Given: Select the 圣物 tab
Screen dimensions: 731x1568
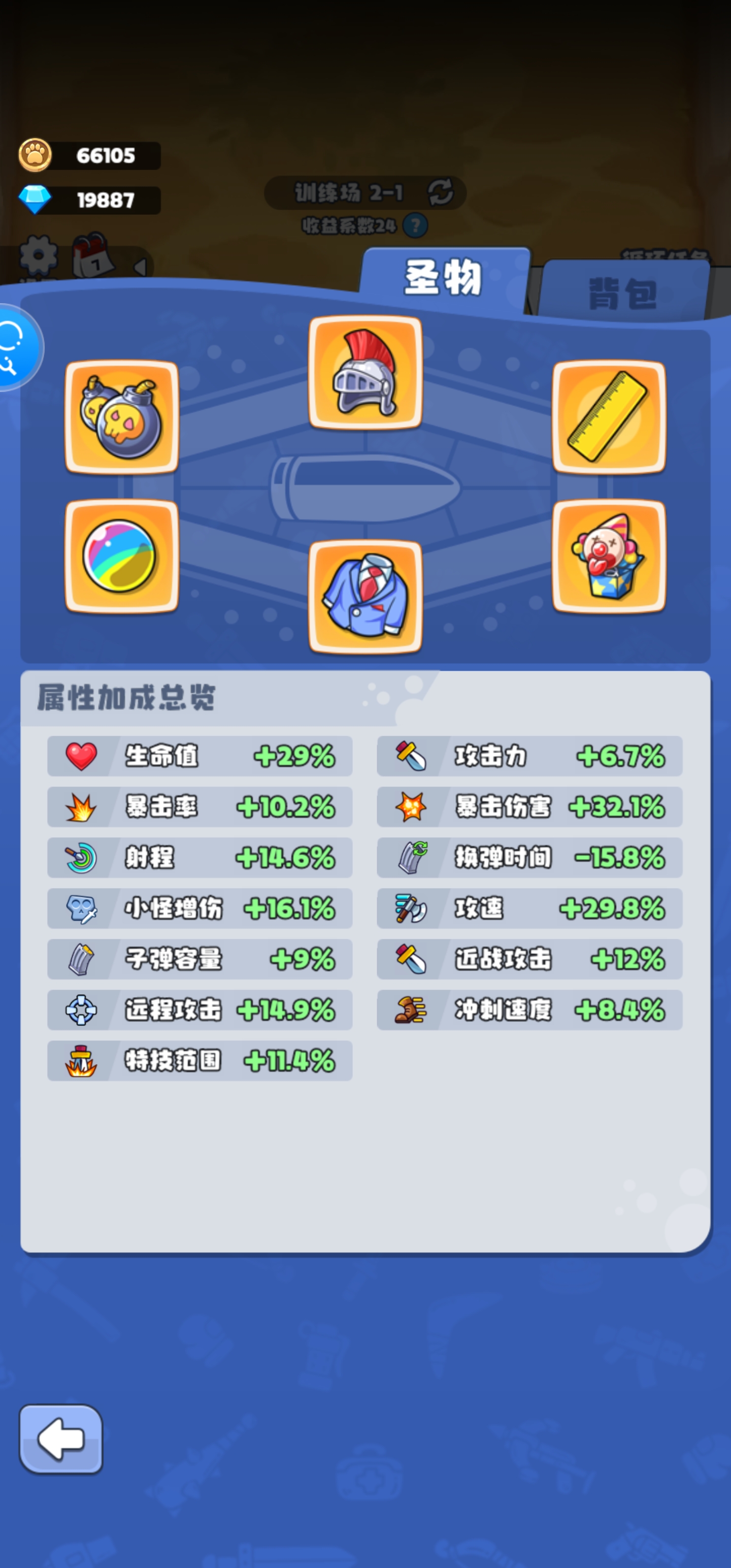Looking at the screenshot, I should (444, 278).
